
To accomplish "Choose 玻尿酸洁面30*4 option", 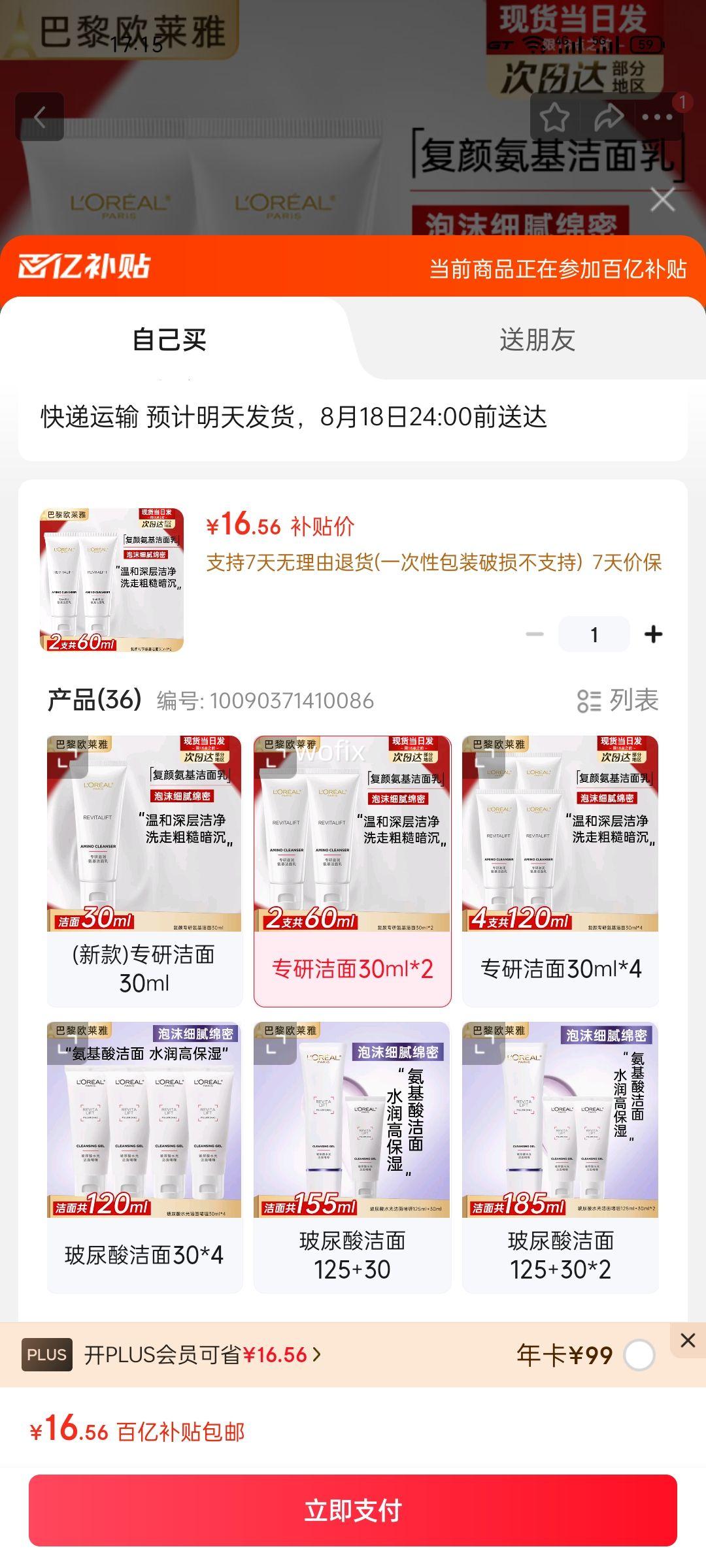I will pos(144,1156).
